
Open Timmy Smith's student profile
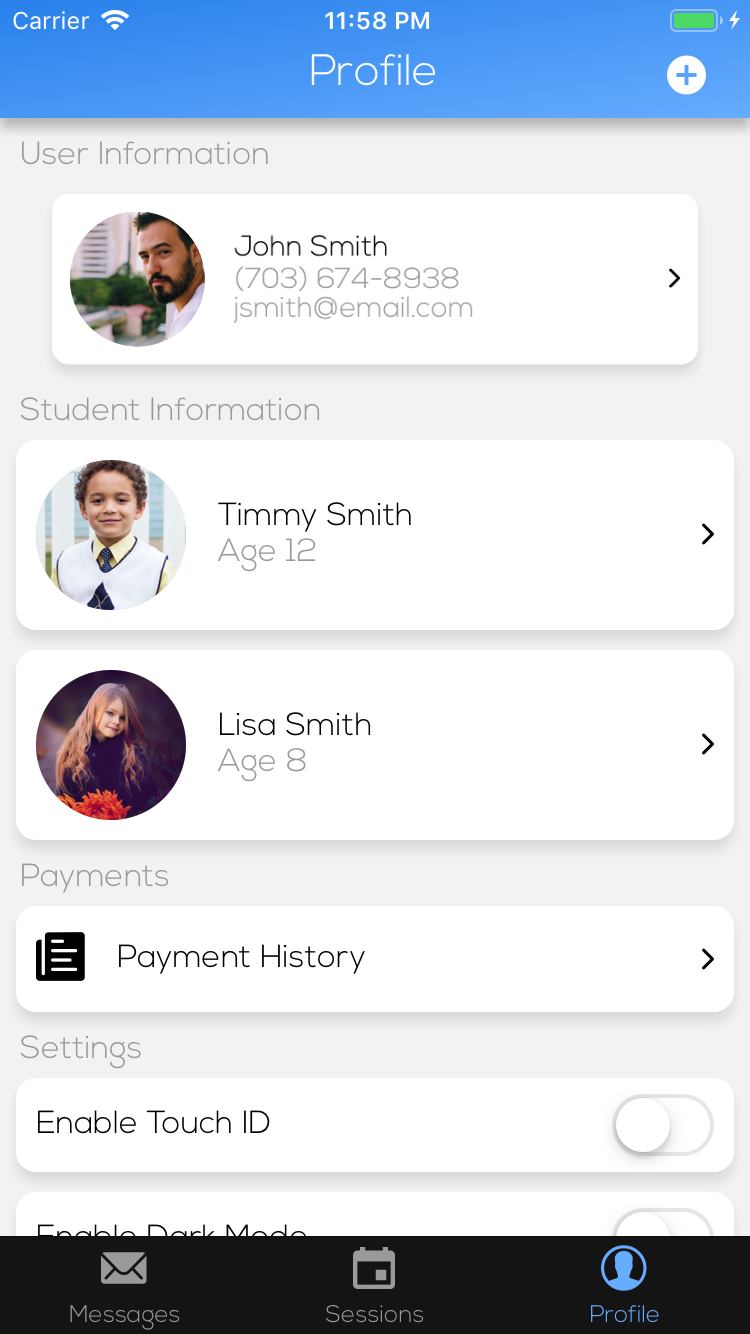tap(374, 535)
